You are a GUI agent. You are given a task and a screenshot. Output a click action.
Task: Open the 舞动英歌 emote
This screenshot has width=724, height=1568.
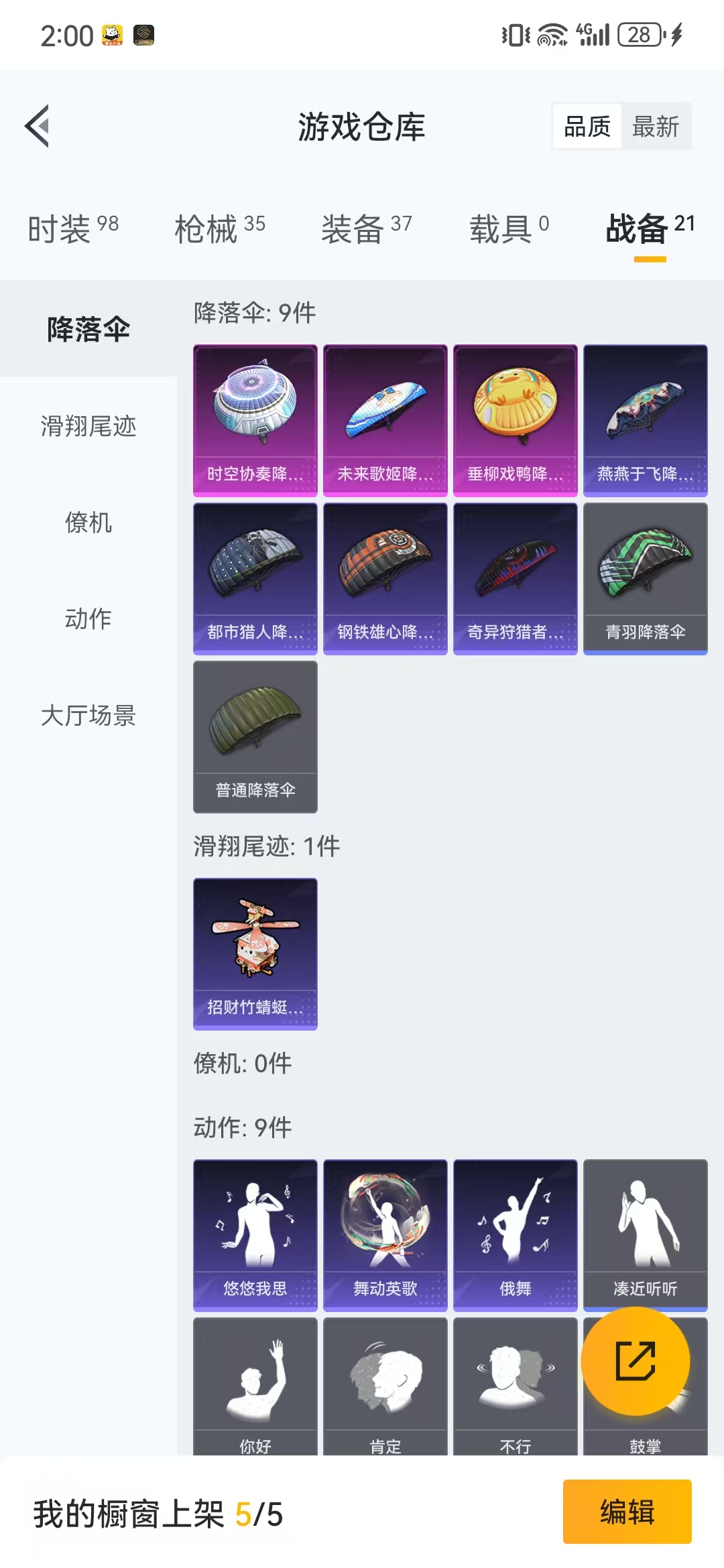(x=385, y=1236)
